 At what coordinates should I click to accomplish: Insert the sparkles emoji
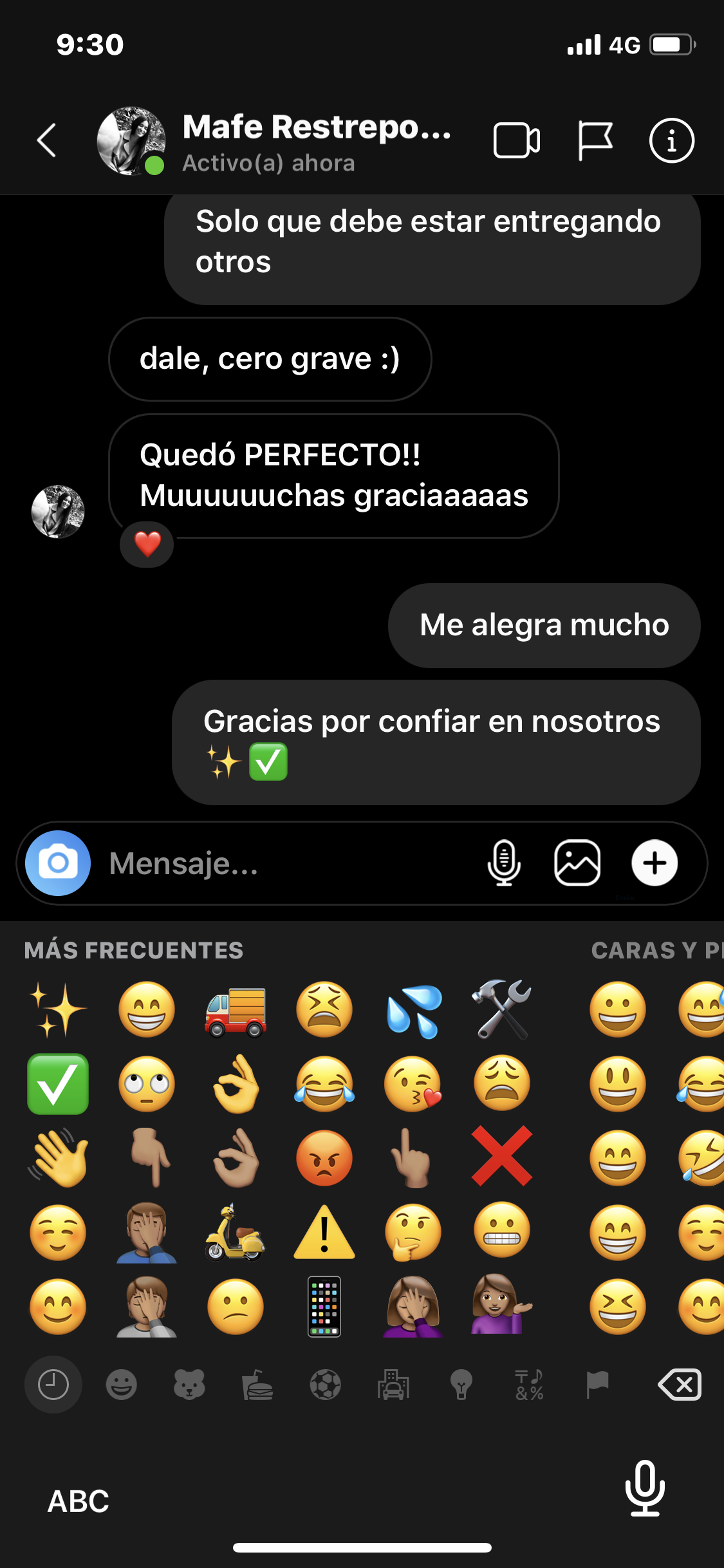click(x=58, y=1009)
